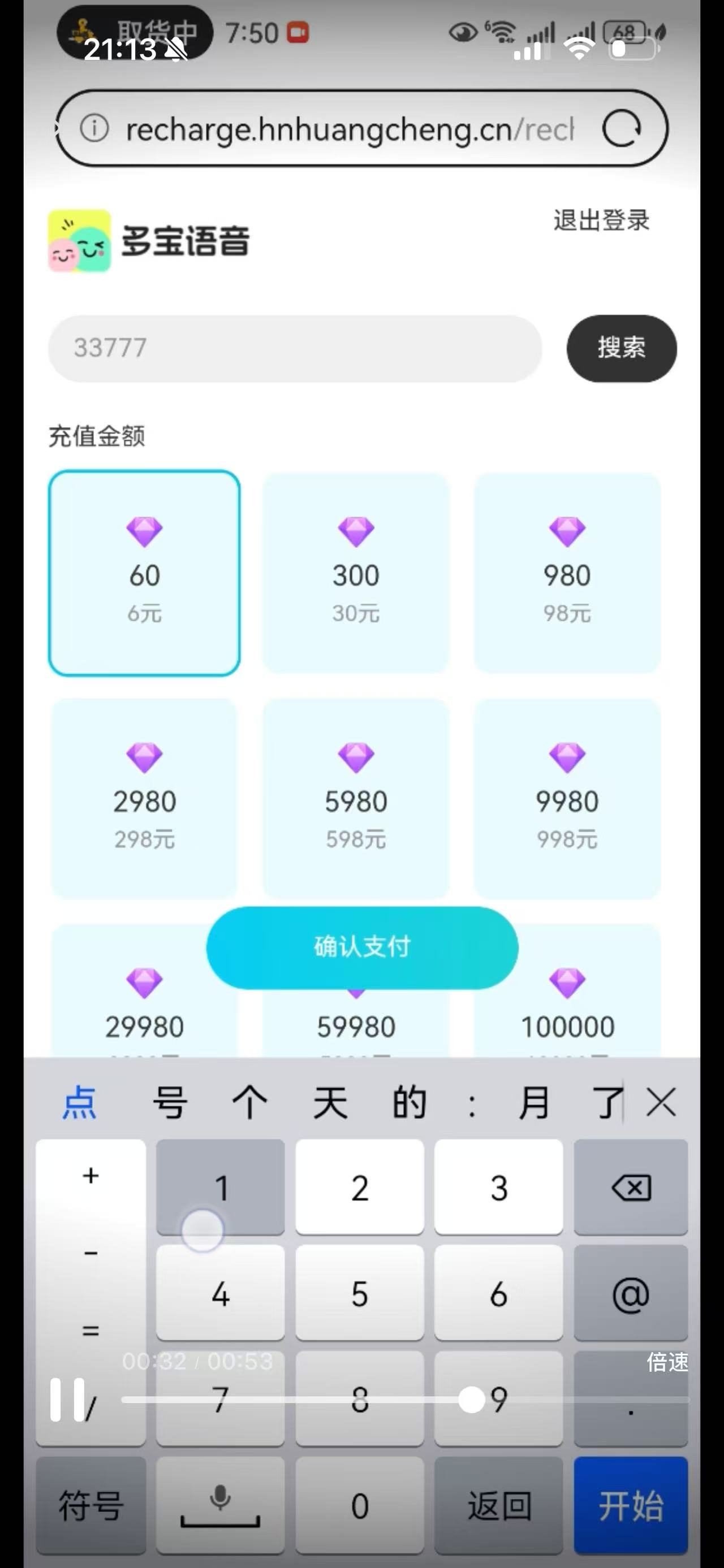
Task: Tap the 搜索 search button
Action: pyautogui.click(x=621, y=348)
